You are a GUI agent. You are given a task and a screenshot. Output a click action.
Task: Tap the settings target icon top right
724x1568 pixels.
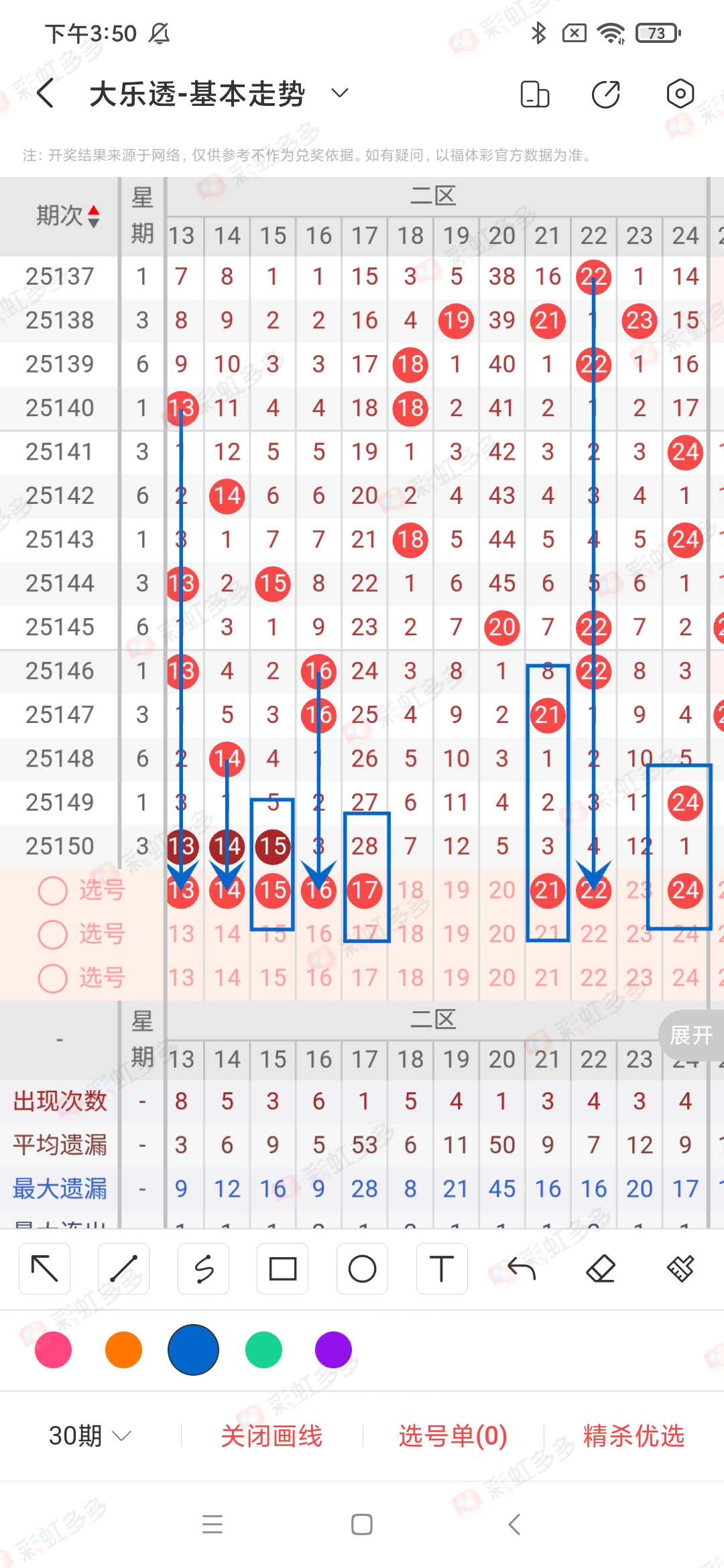pyautogui.click(x=680, y=94)
